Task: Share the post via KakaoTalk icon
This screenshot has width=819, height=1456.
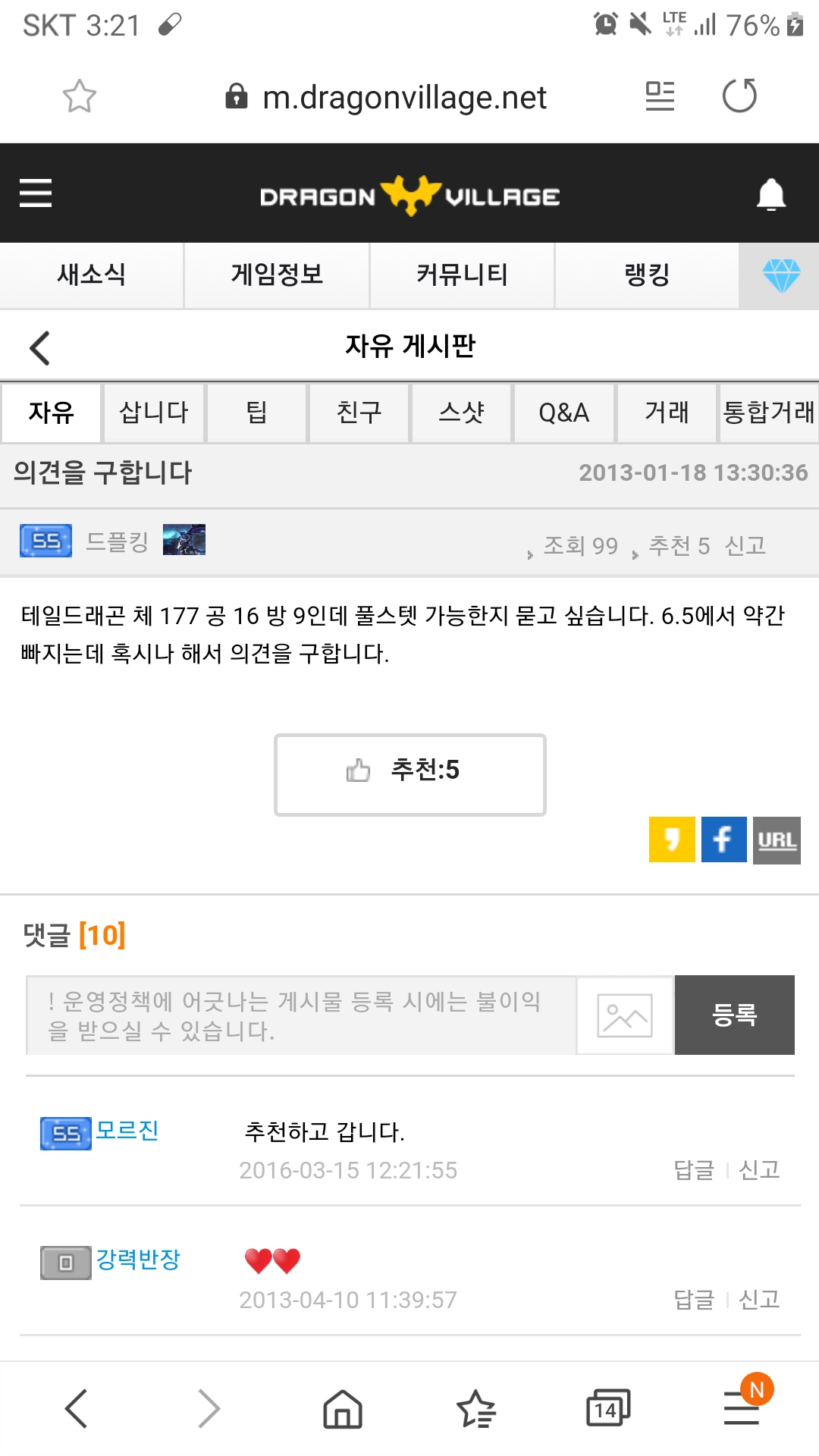Action: tap(671, 839)
